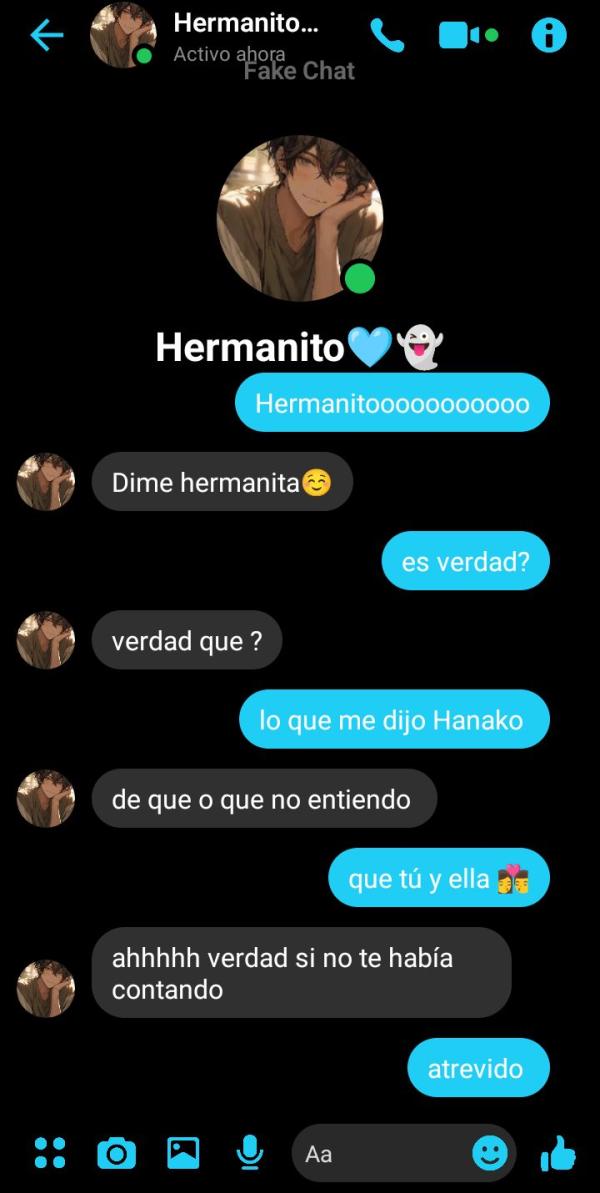Start a voice call with Hermanito
The width and height of the screenshot is (600, 1193).
tap(387, 36)
